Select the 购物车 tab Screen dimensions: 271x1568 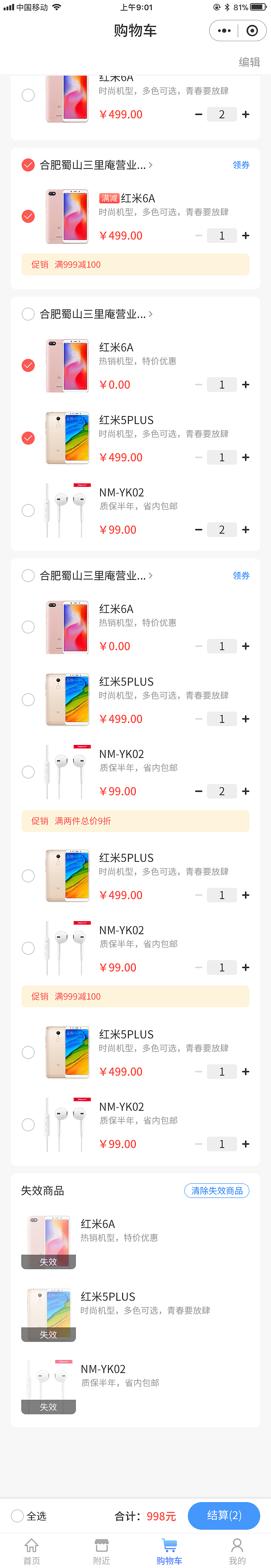(169, 1550)
